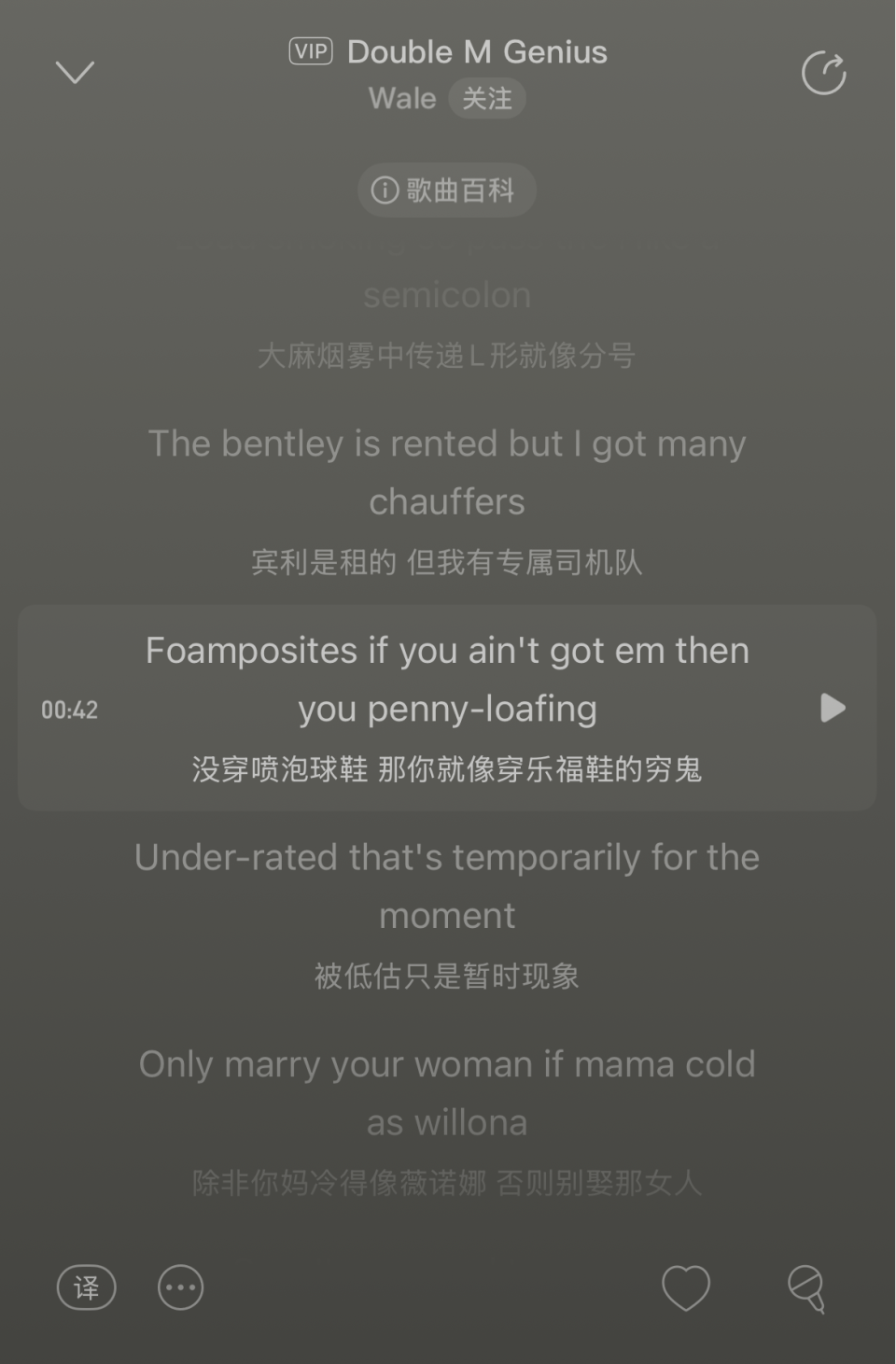The width and height of the screenshot is (896, 1364).
Task: Like this song with the heart icon
Action: [686, 1287]
